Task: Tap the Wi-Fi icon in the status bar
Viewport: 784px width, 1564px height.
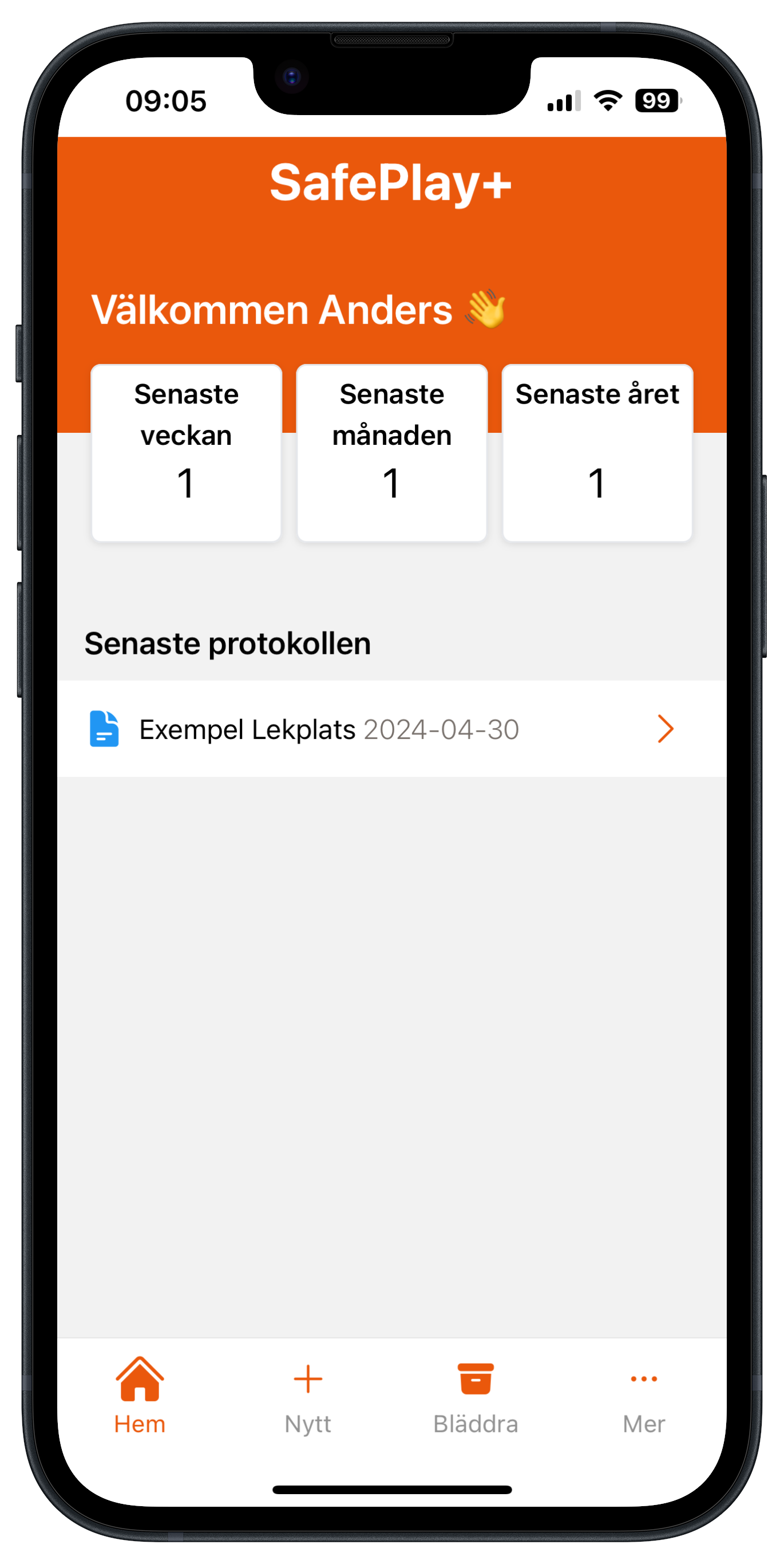Action: point(607,100)
